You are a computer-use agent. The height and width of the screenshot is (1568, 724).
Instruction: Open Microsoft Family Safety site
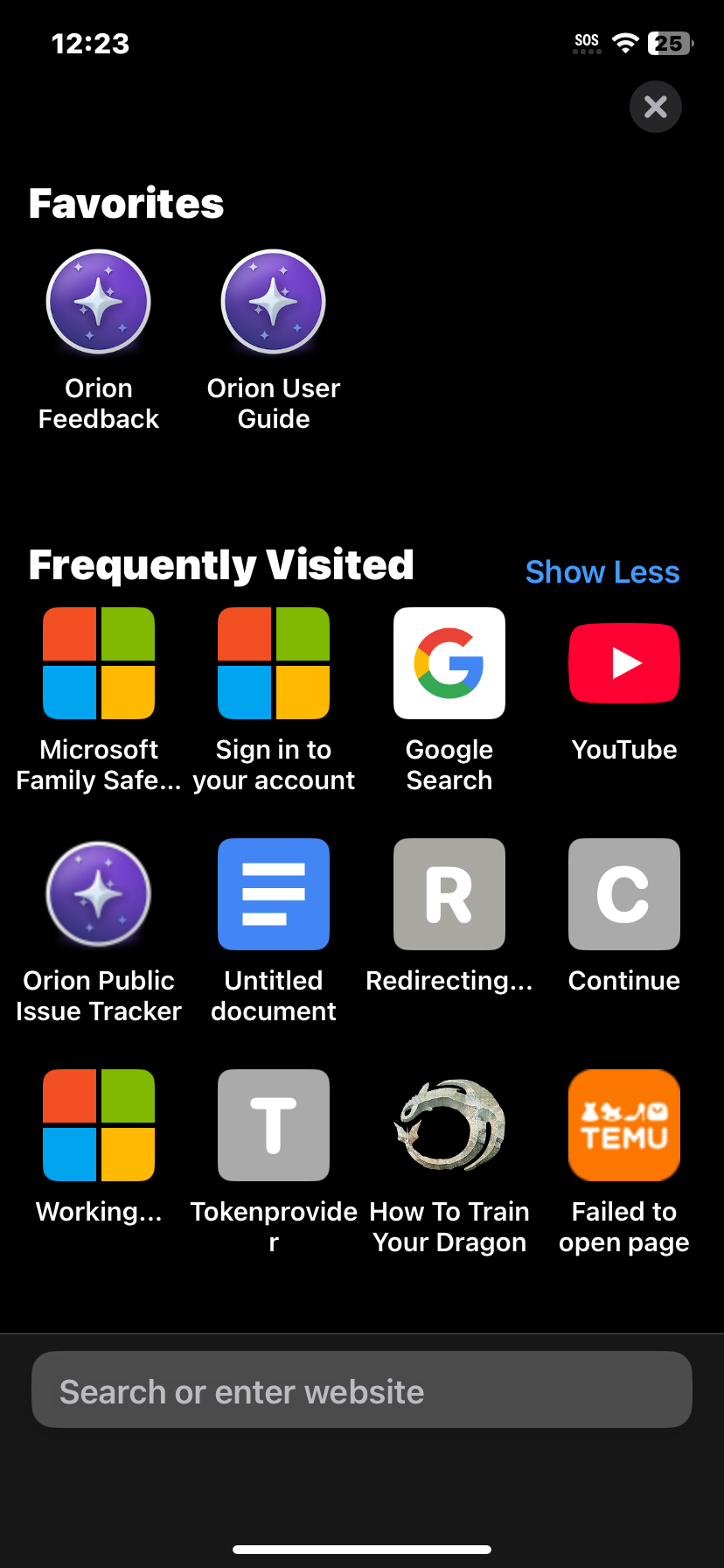pos(99,663)
